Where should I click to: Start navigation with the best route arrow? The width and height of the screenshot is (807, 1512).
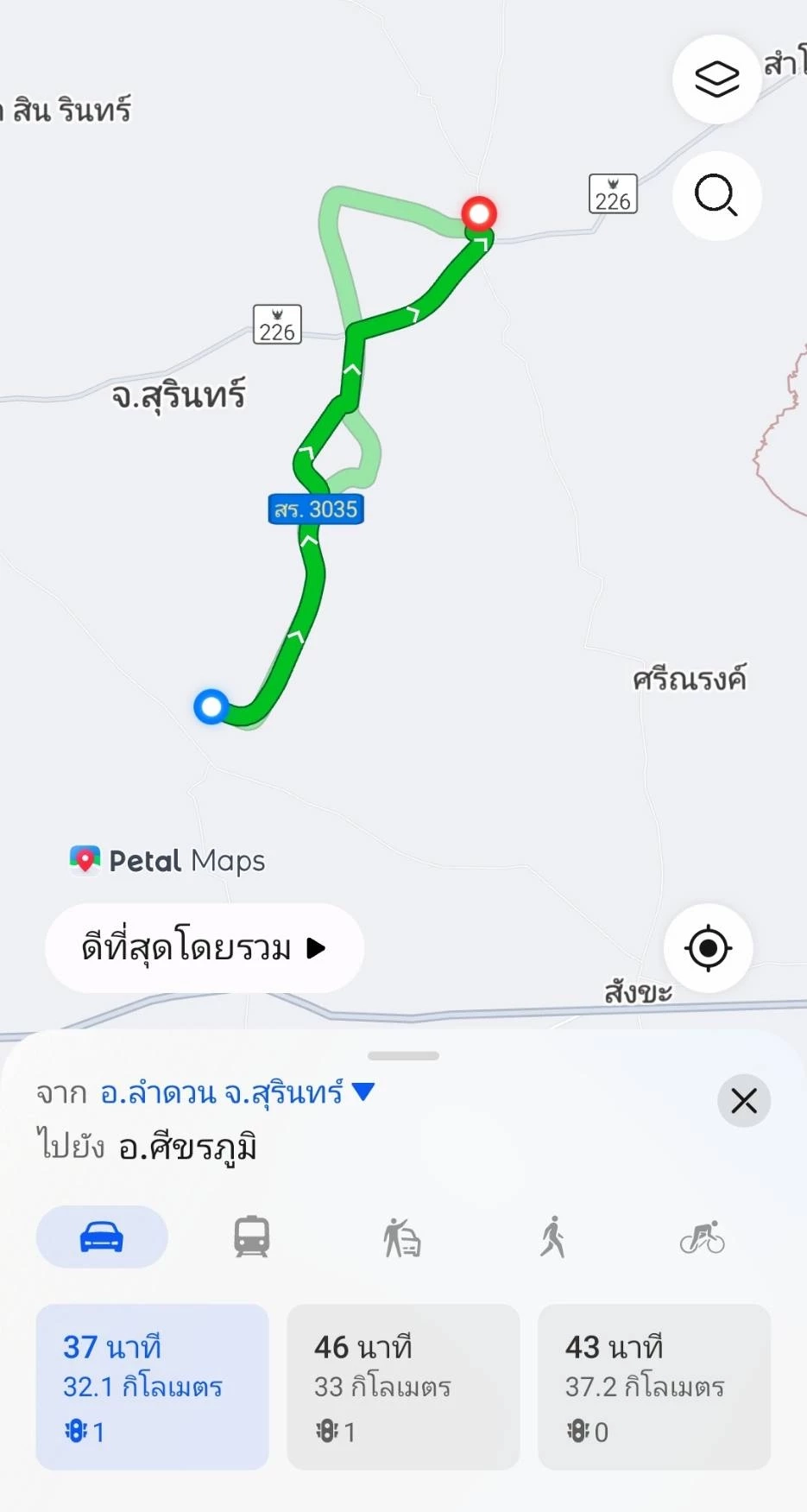coord(317,948)
